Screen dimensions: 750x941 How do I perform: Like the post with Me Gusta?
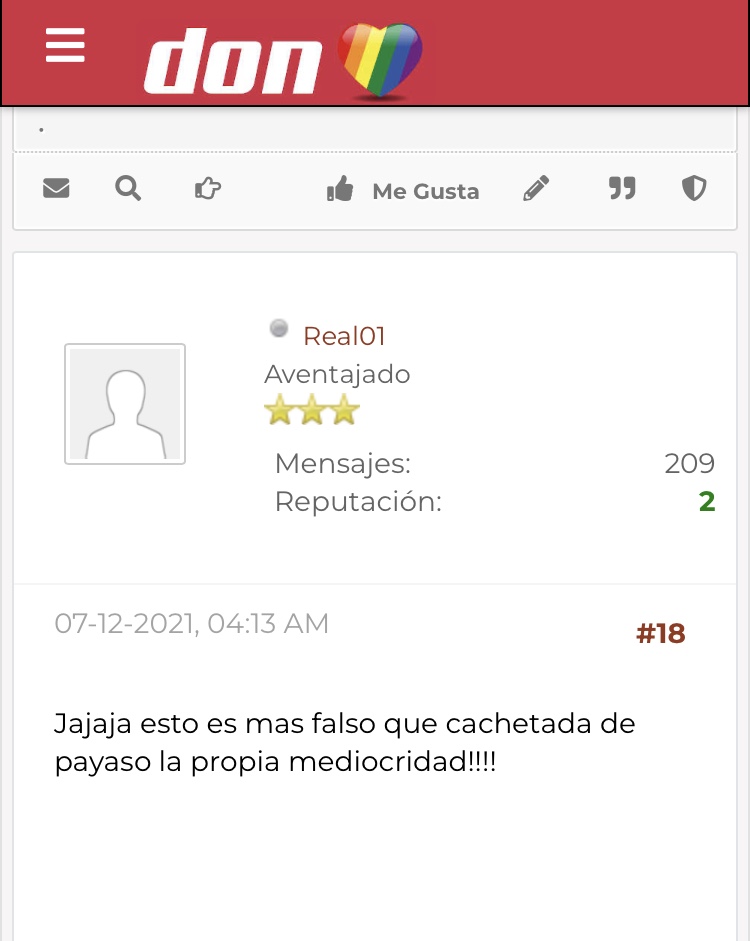click(x=404, y=190)
